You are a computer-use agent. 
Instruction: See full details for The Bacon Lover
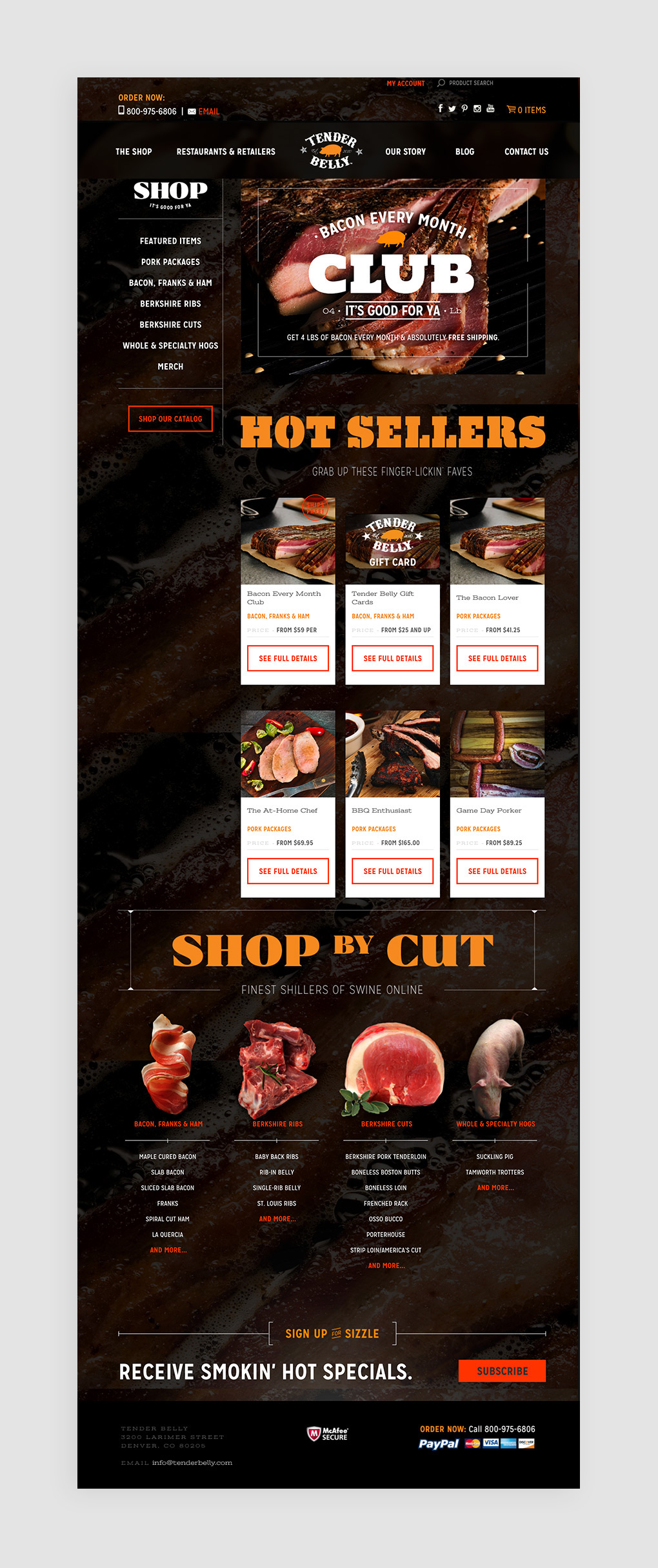tap(497, 659)
